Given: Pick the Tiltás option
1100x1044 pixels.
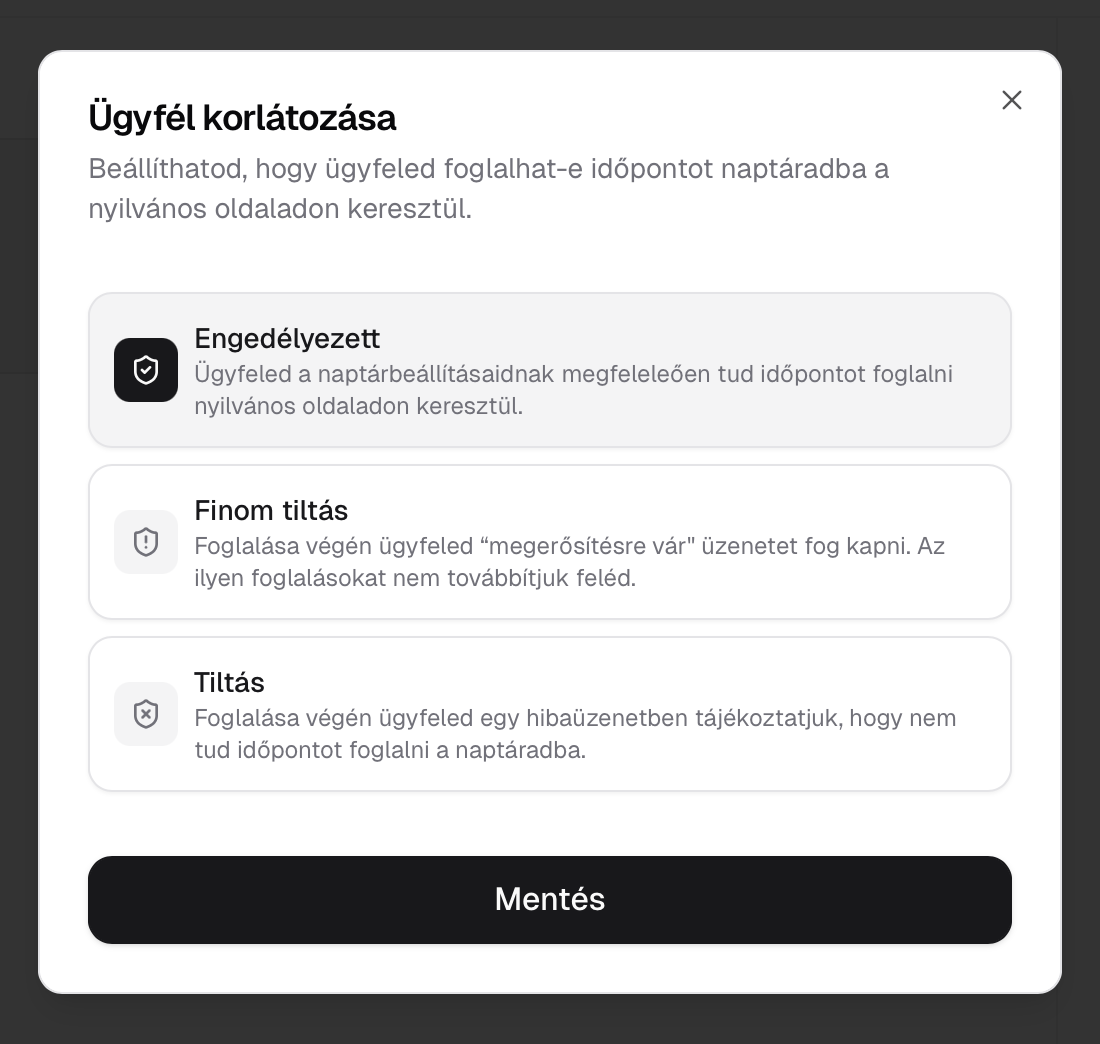Looking at the screenshot, I should 549,714.
